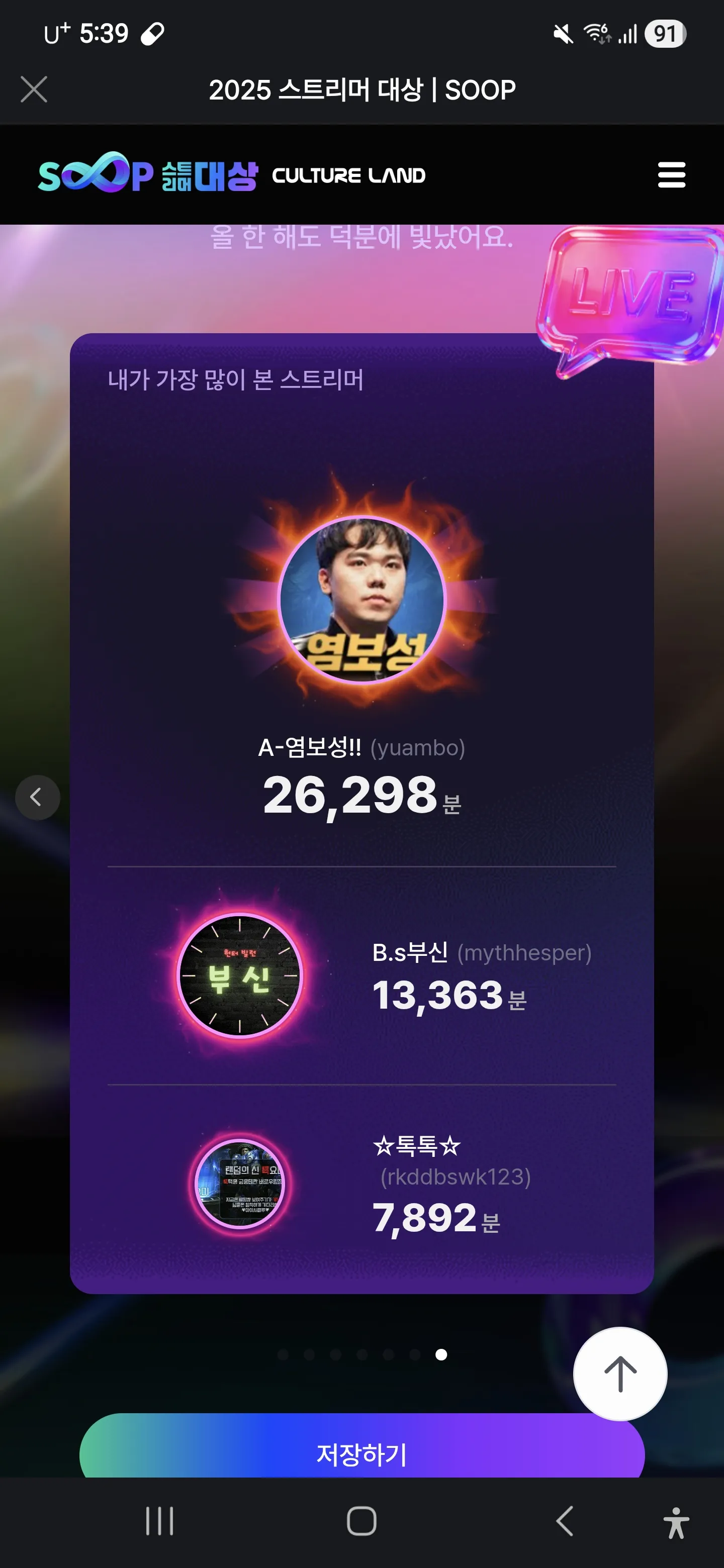The image size is (724, 1568).
Task: Tap the 저장하기 save button
Action: [361, 1453]
